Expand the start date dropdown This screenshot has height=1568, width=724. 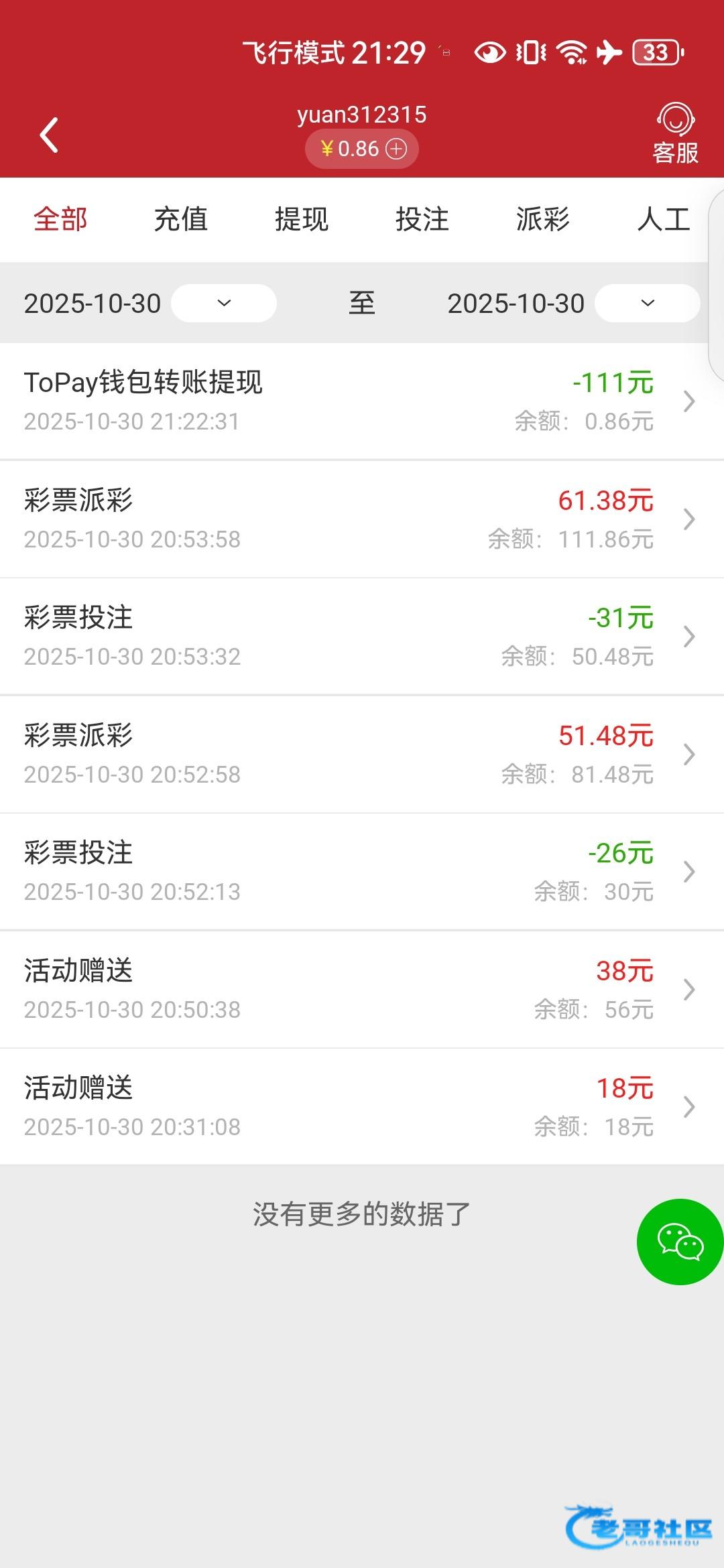[x=224, y=303]
